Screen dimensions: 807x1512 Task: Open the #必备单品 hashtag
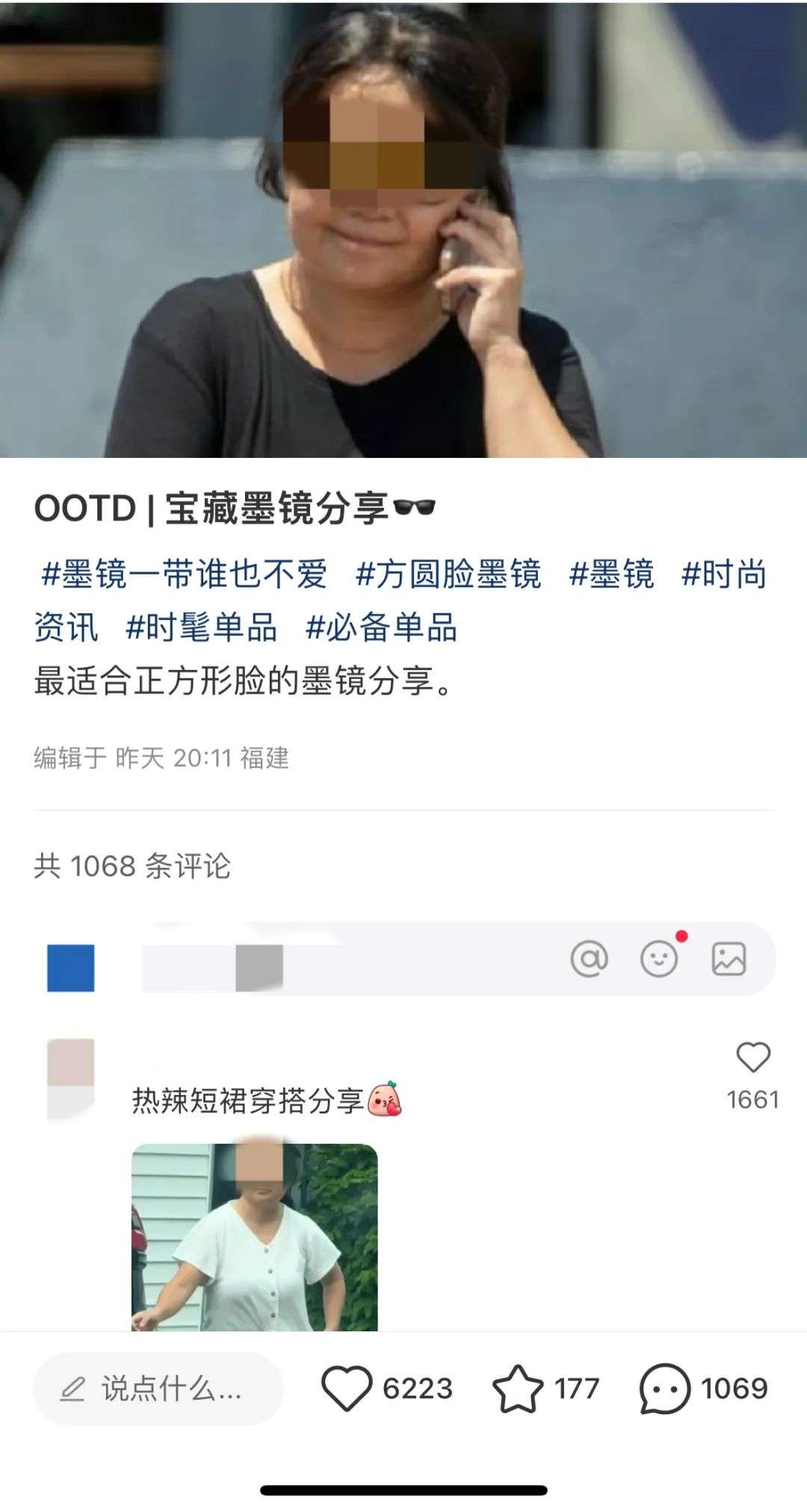click(381, 628)
